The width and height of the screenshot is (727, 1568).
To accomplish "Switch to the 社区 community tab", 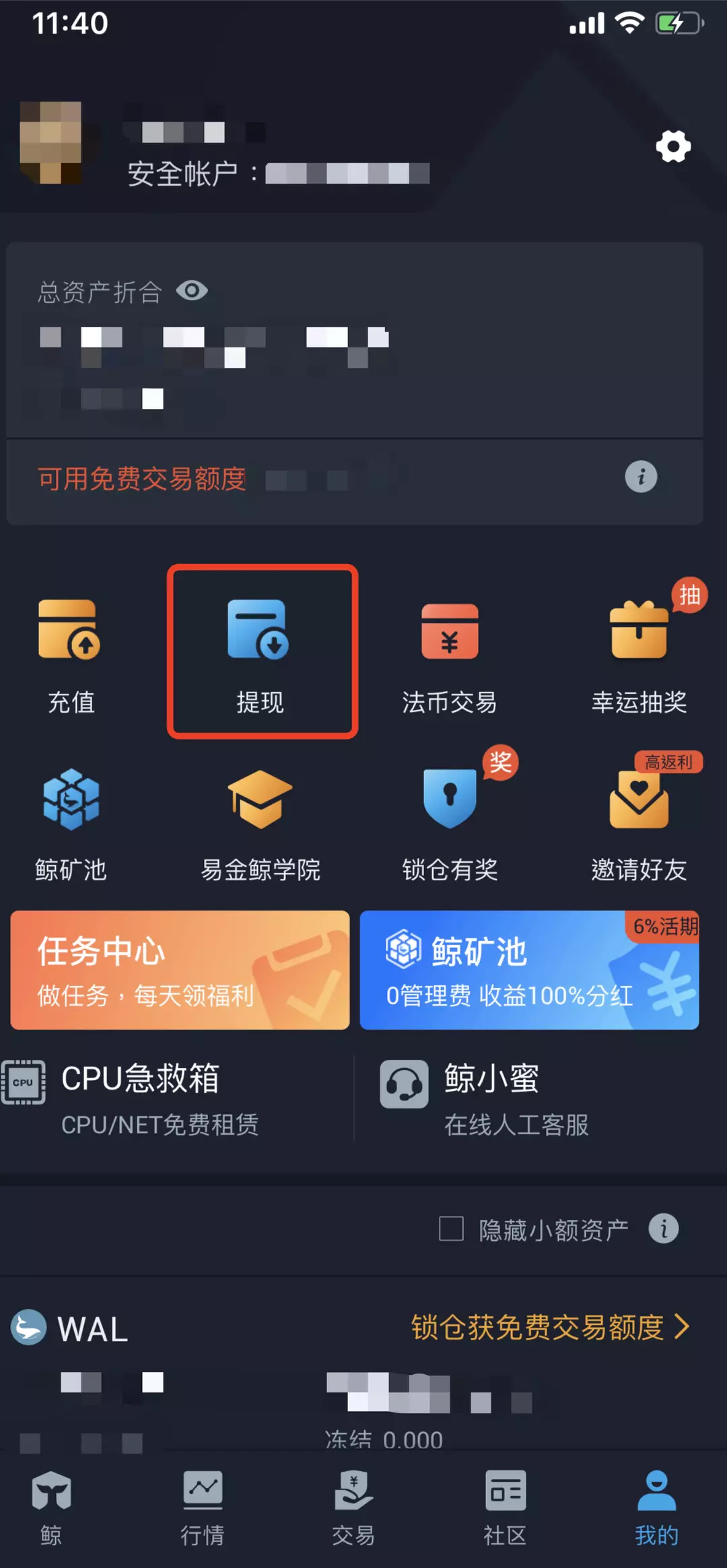I will pos(505,1507).
